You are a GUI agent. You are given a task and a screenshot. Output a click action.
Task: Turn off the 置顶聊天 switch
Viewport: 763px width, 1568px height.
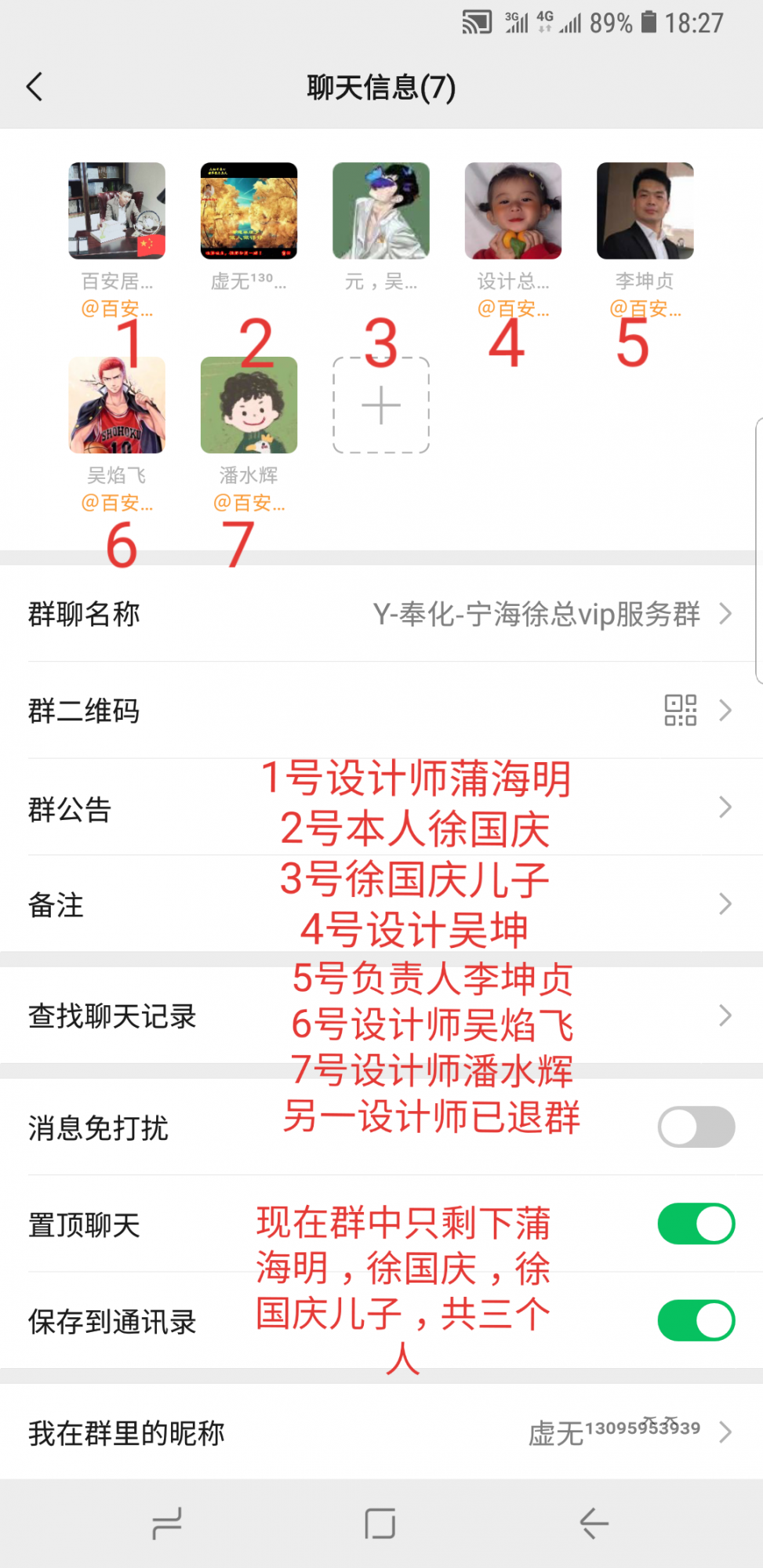pyautogui.click(x=696, y=1224)
